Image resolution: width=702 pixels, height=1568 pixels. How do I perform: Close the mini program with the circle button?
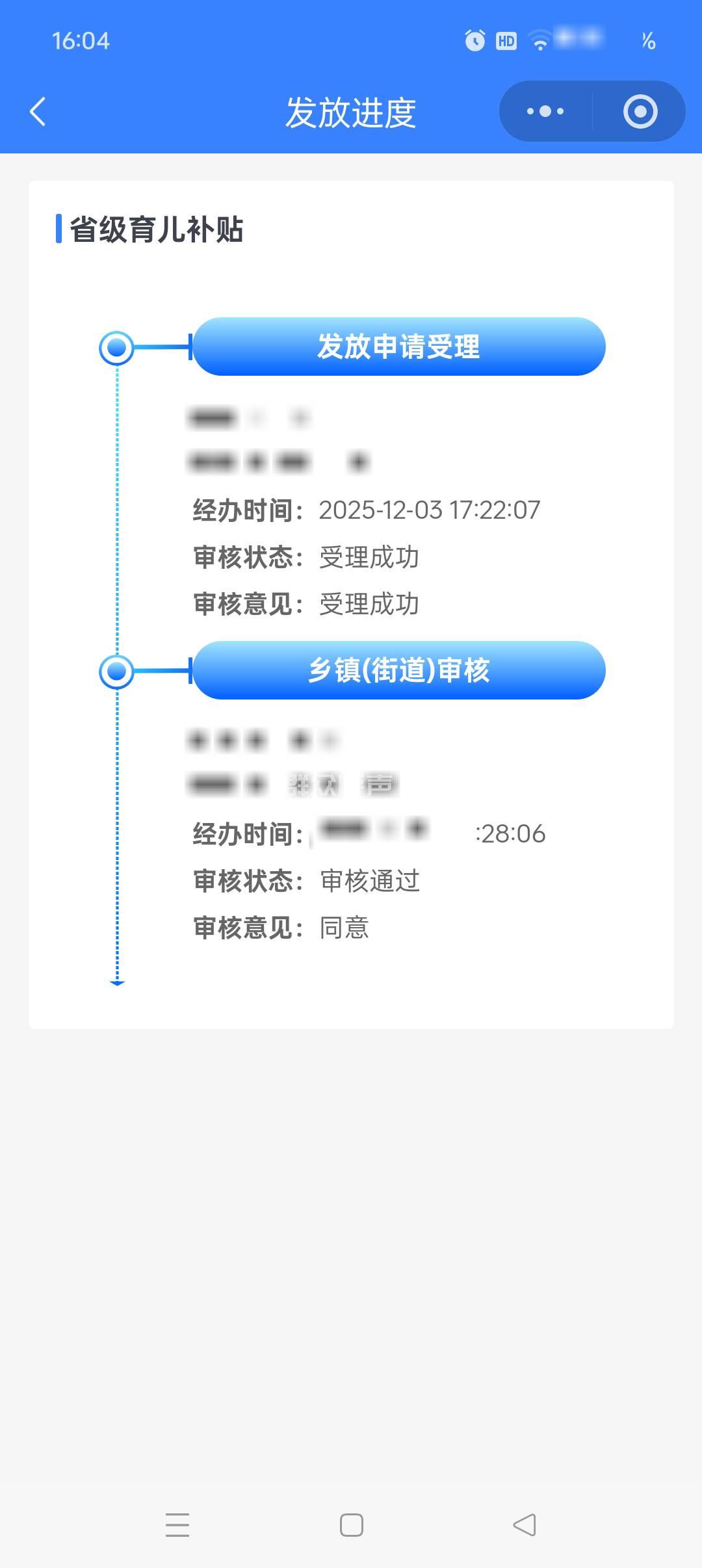(x=640, y=112)
